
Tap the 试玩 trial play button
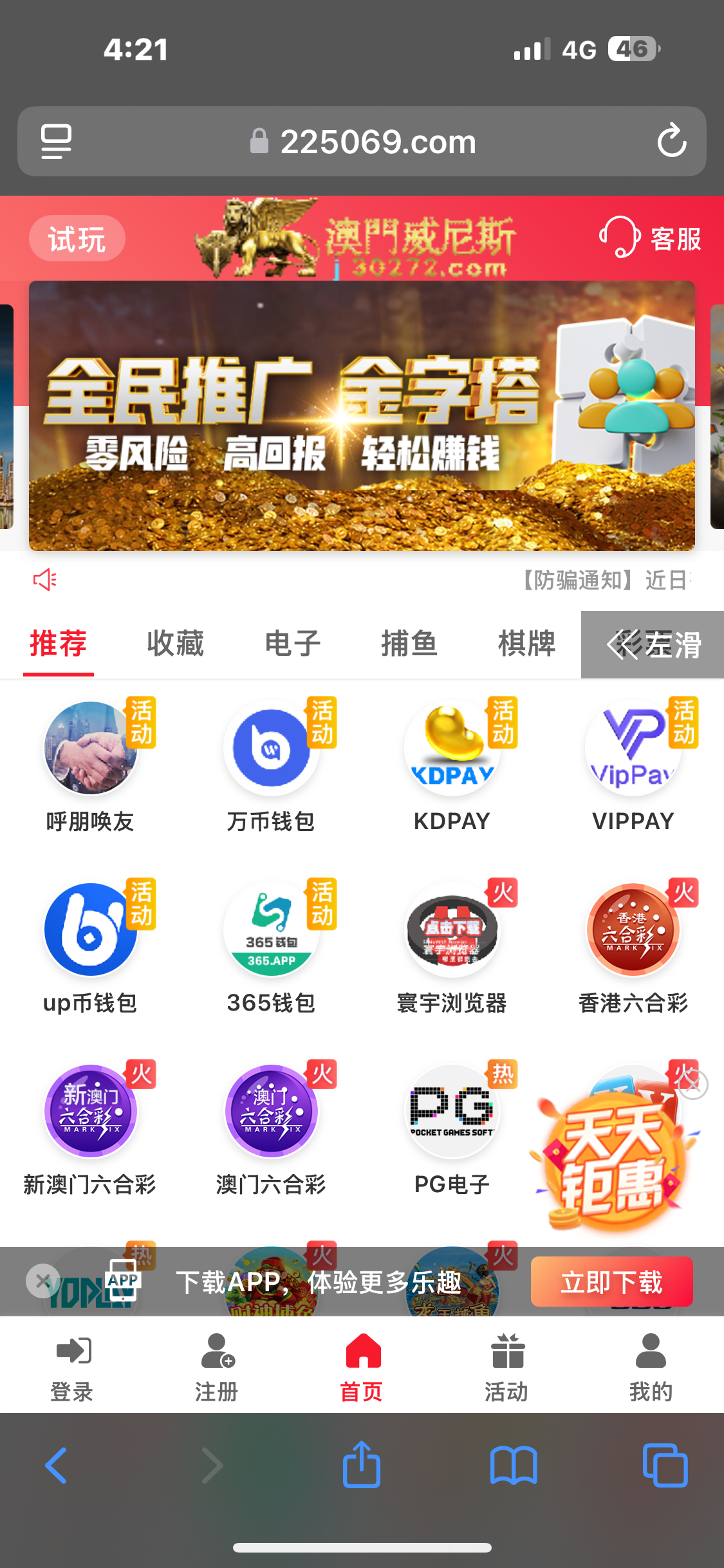click(77, 239)
